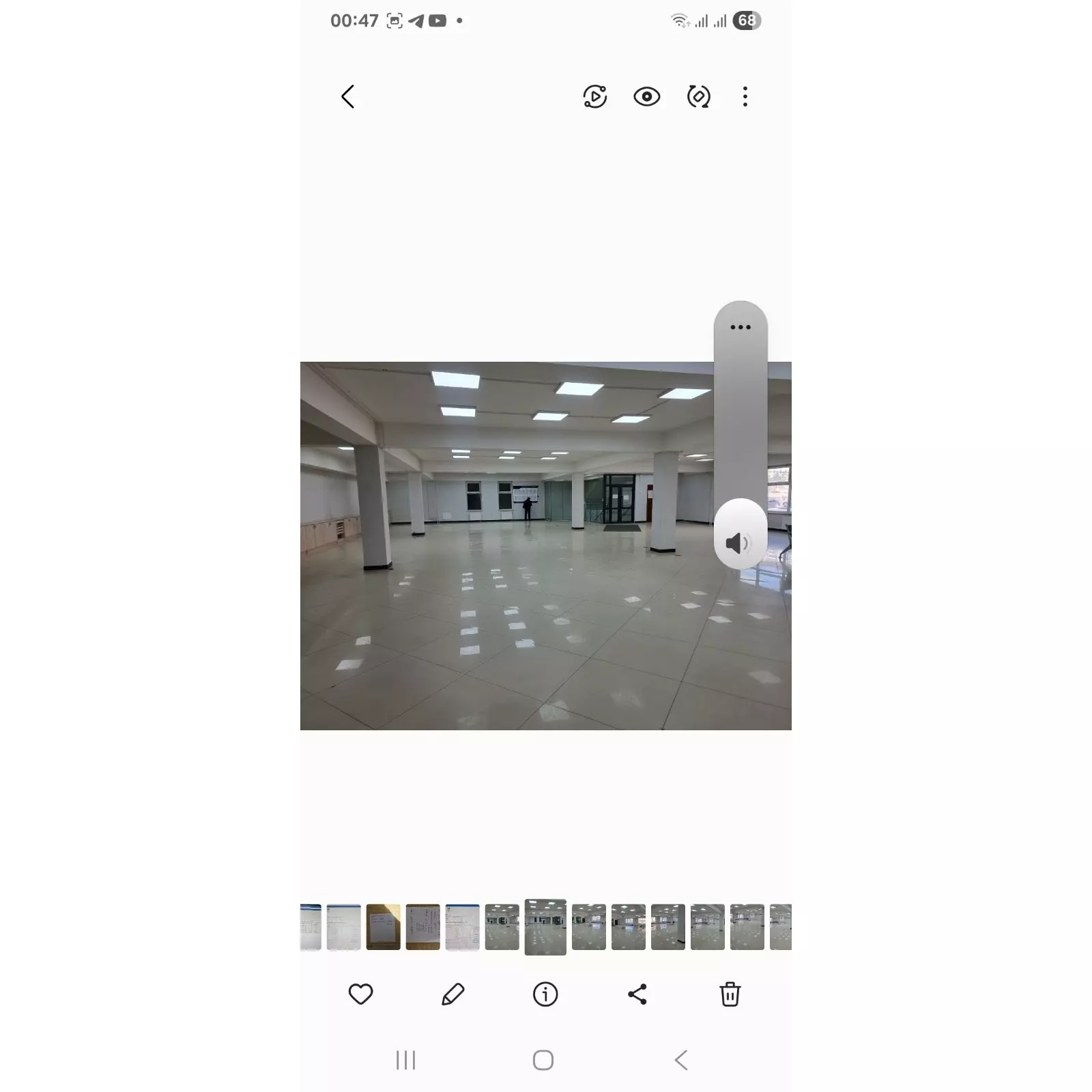This screenshot has height=1092, width=1092.
Task: Open Bixby Vision eye icon
Action: click(646, 97)
